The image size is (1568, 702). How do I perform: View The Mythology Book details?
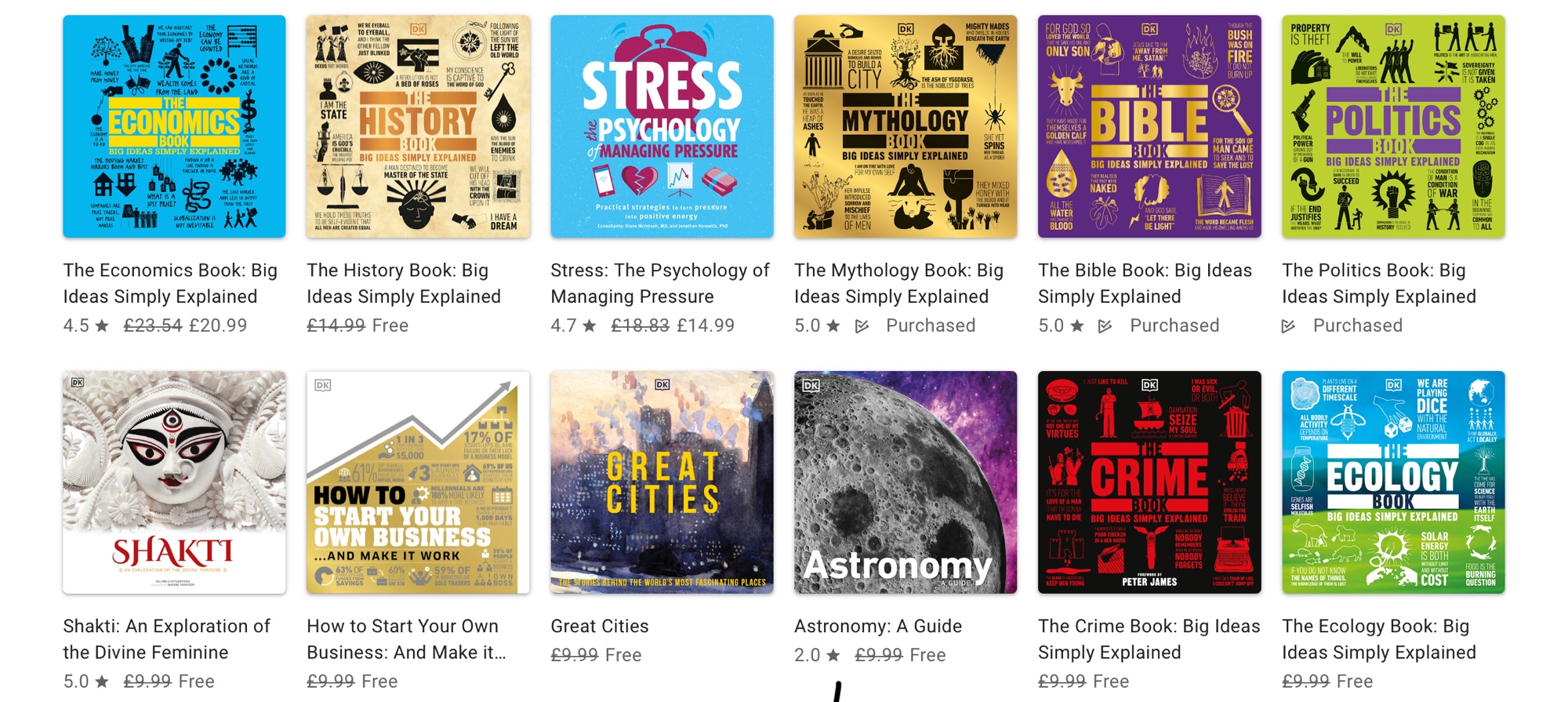(x=906, y=126)
